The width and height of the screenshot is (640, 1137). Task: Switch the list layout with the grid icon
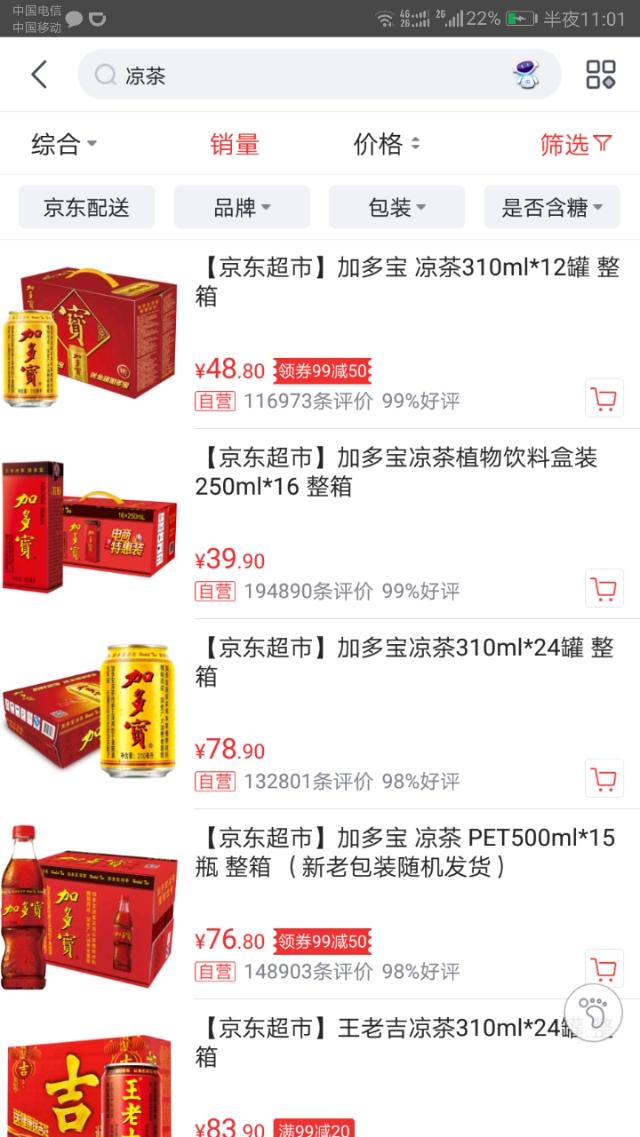click(x=601, y=75)
